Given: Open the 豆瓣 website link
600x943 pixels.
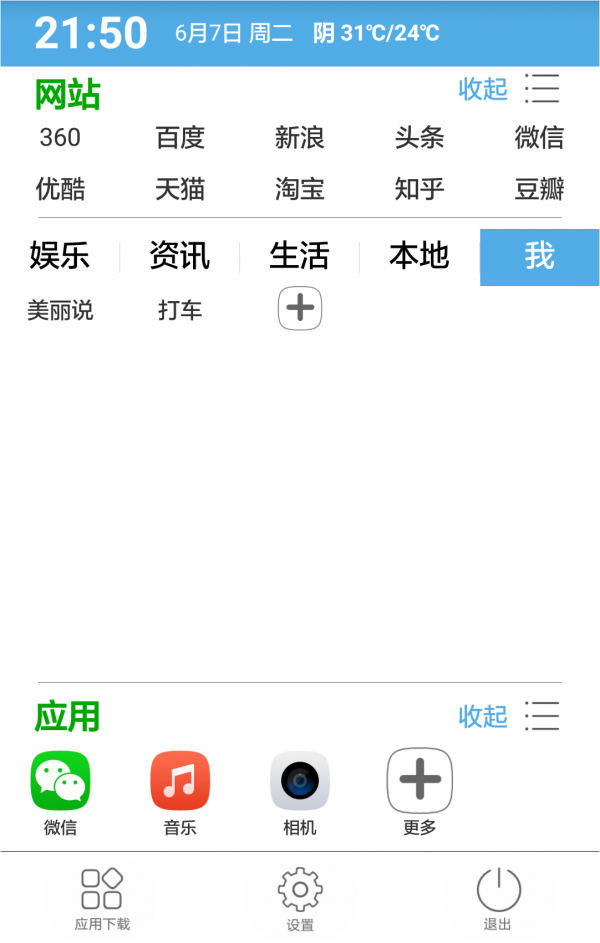Looking at the screenshot, I should coord(539,188).
